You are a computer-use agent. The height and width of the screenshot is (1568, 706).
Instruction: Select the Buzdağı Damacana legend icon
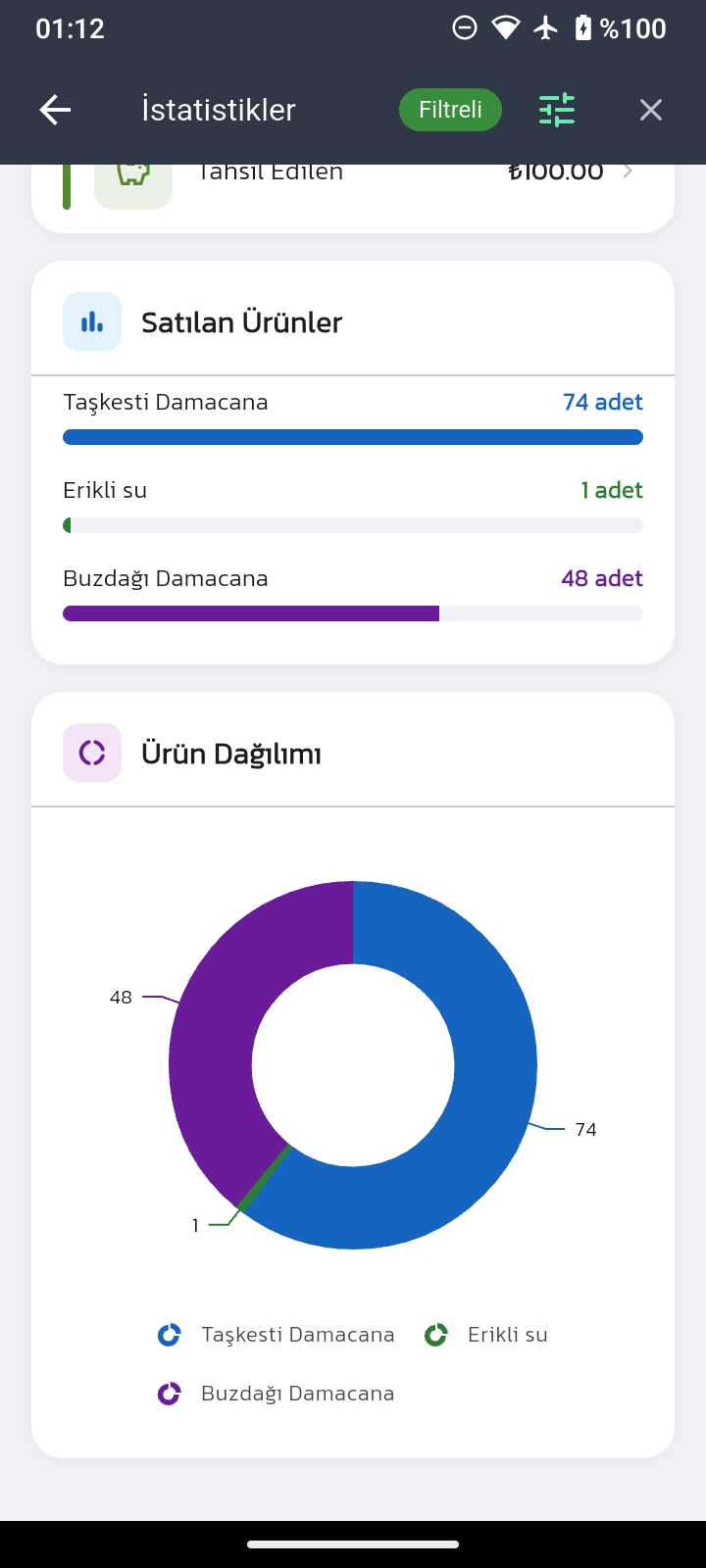point(170,1393)
